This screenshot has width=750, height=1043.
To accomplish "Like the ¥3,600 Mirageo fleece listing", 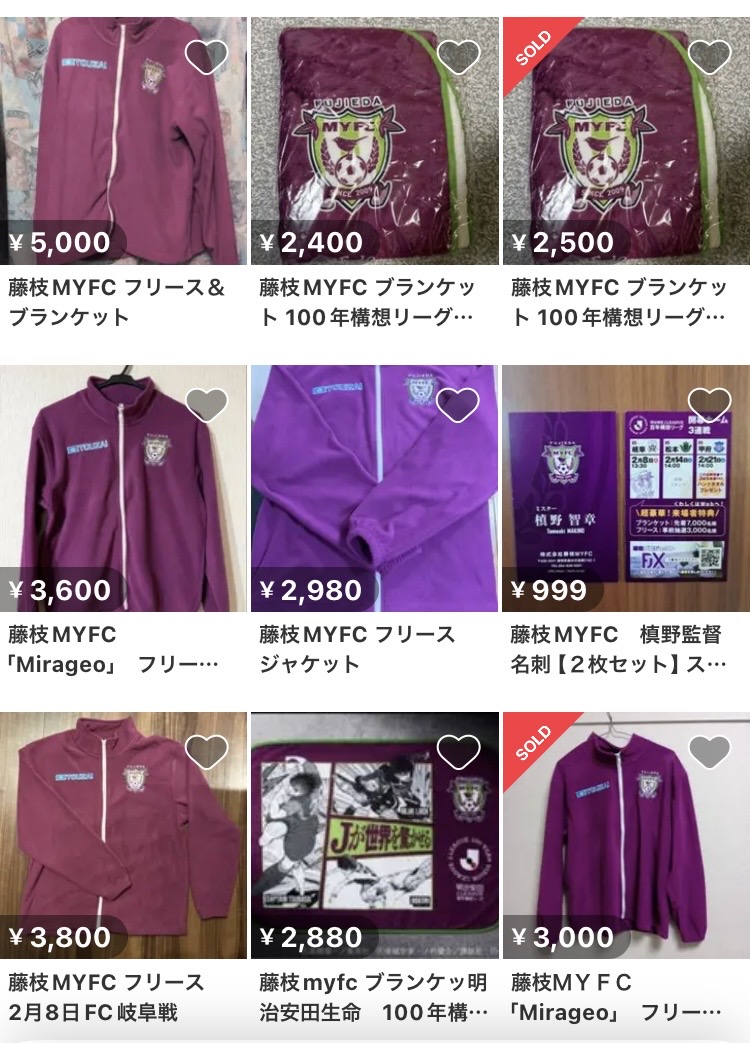I will point(207,405).
